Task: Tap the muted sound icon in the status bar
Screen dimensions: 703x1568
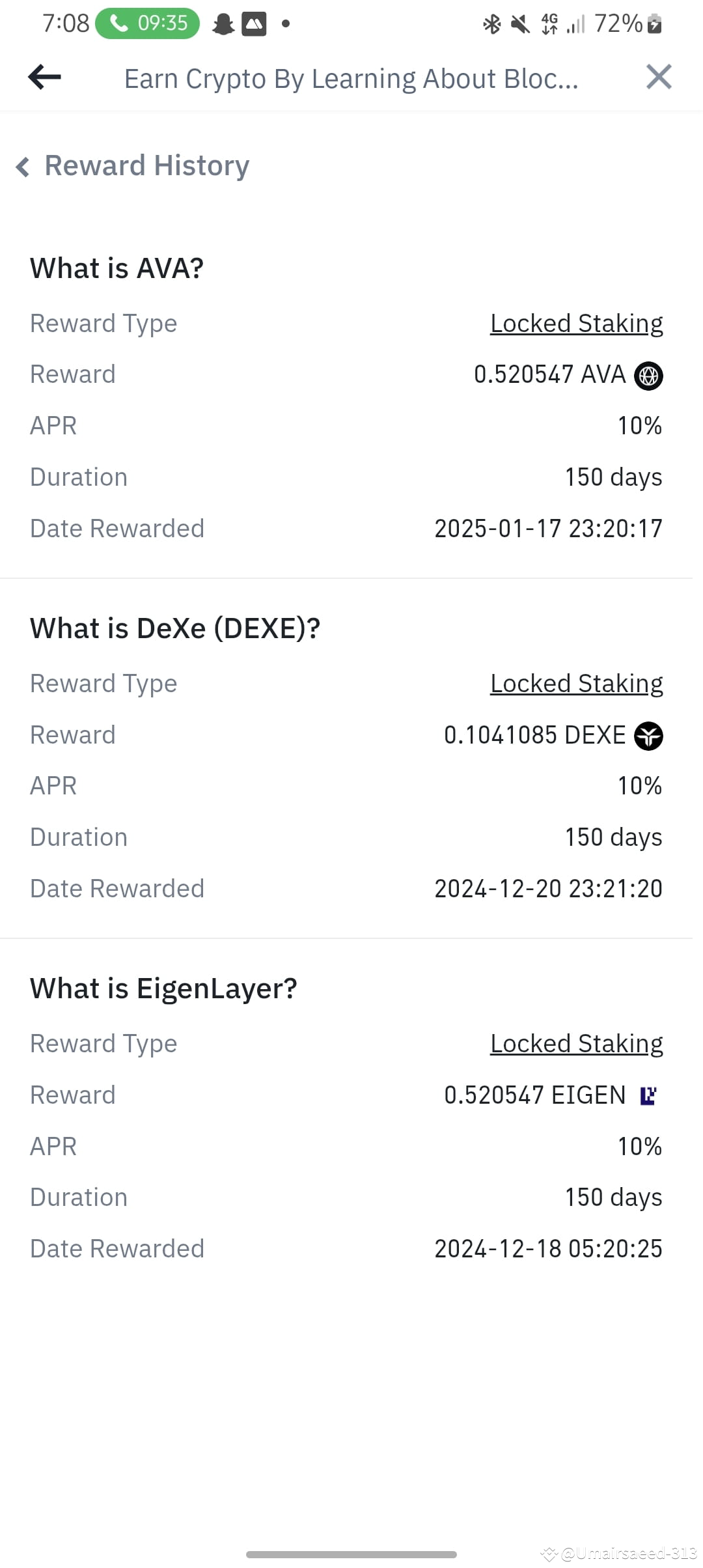Action: click(517, 25)
